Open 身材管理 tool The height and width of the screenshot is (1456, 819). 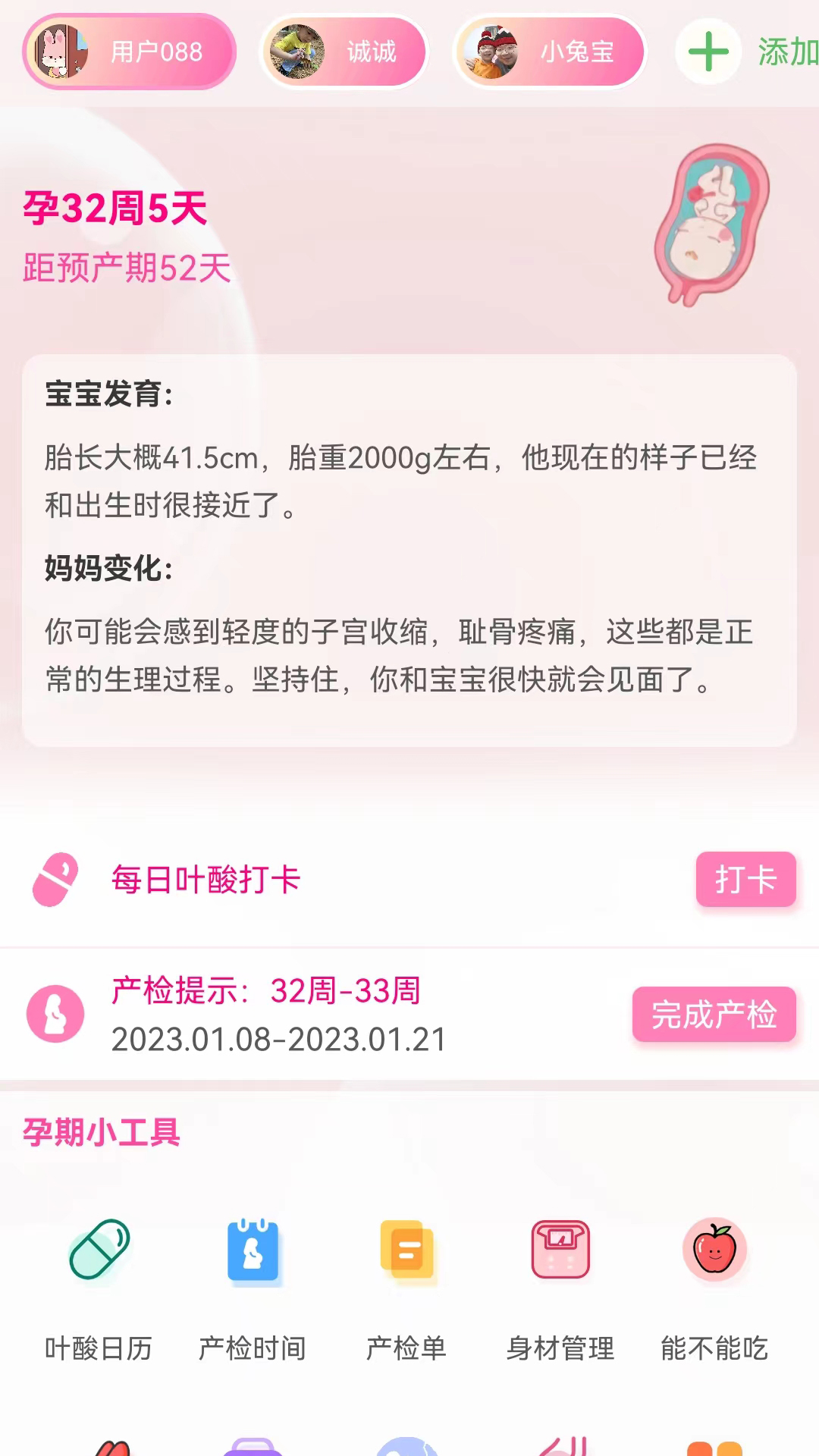[560, 1286]
